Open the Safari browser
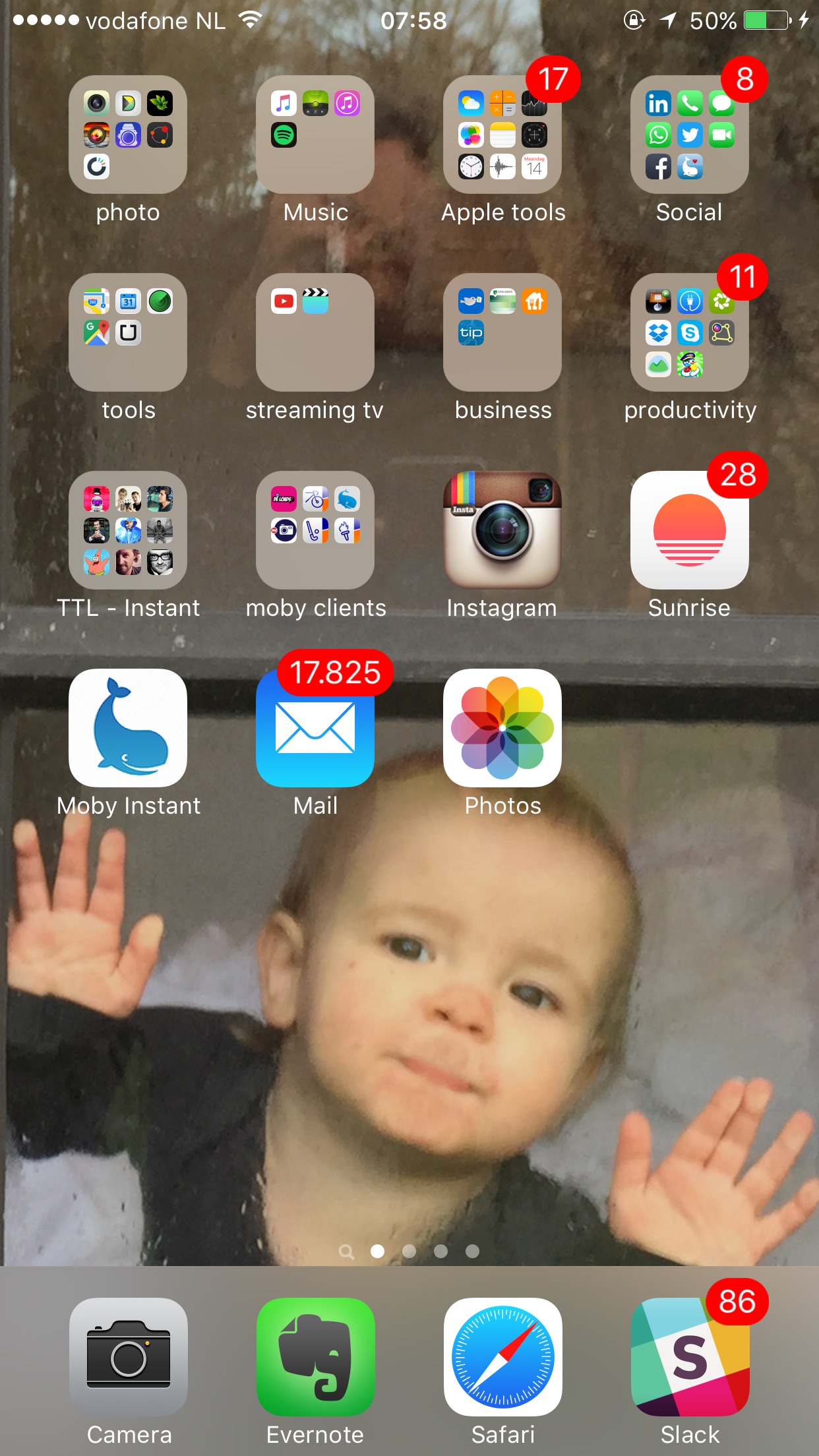 tap(502, 1357)
